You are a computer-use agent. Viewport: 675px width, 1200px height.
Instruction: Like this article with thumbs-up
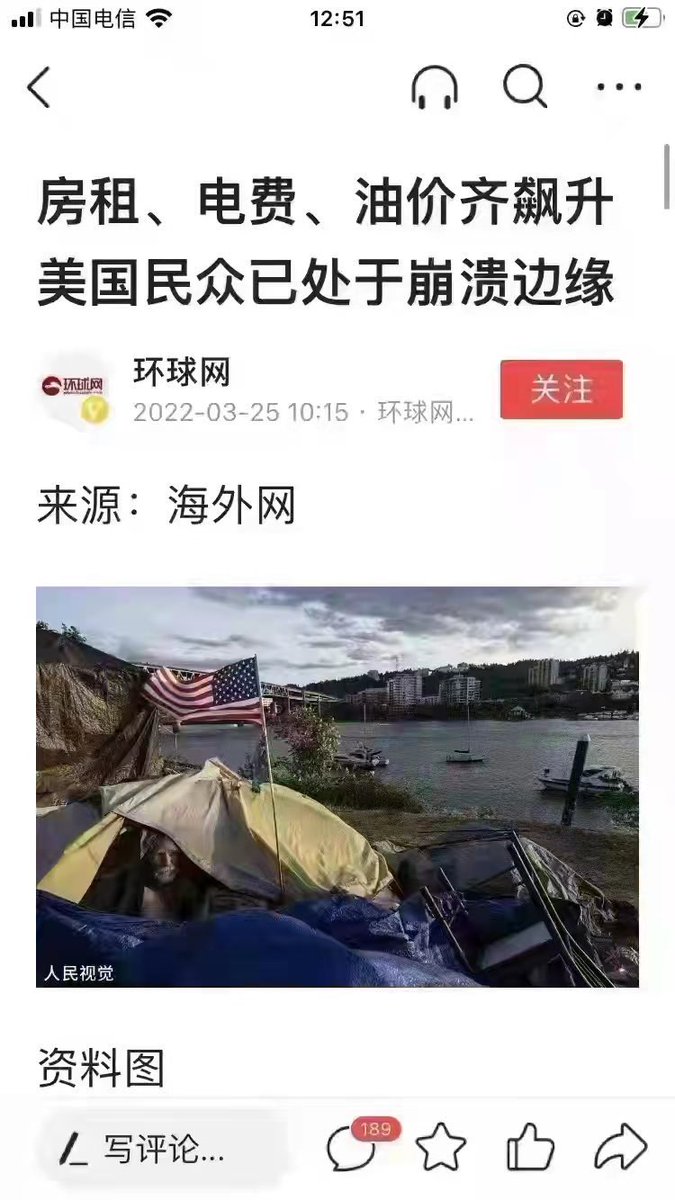tap(530, 1148)
